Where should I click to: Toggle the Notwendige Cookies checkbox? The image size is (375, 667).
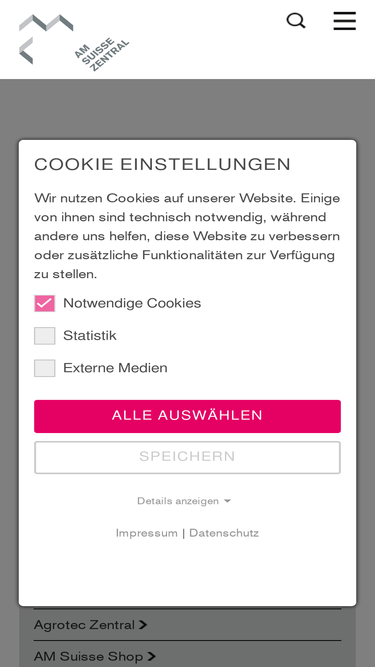(45, 303)
